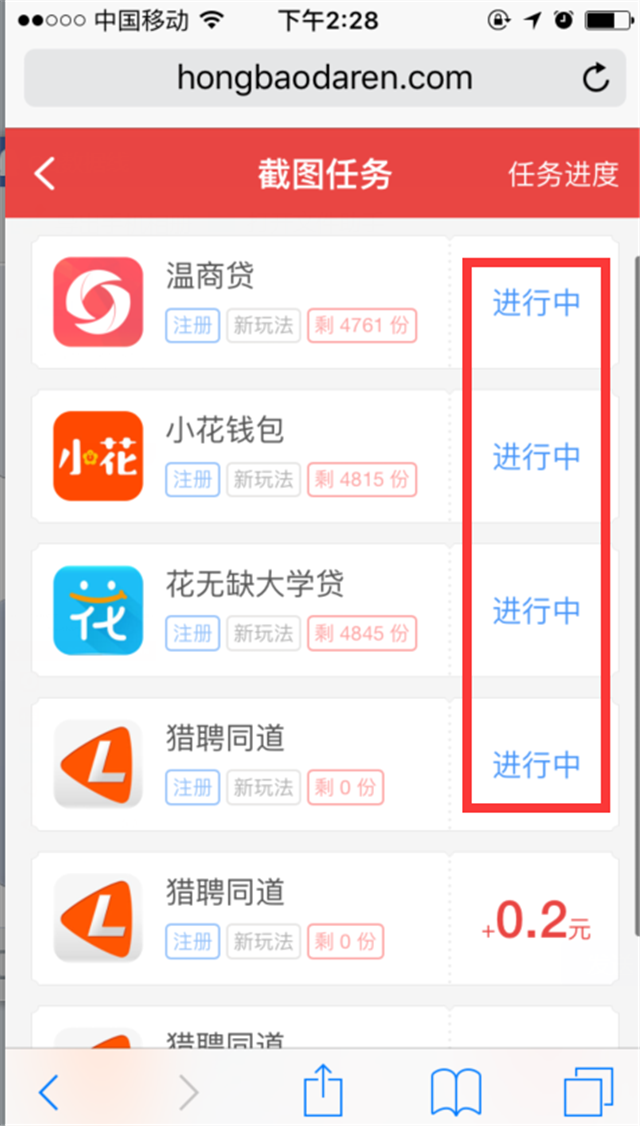The image size is (640, 1126).
Task: Open the 猎聘同道 task marked 进行中
Action: 325,765
